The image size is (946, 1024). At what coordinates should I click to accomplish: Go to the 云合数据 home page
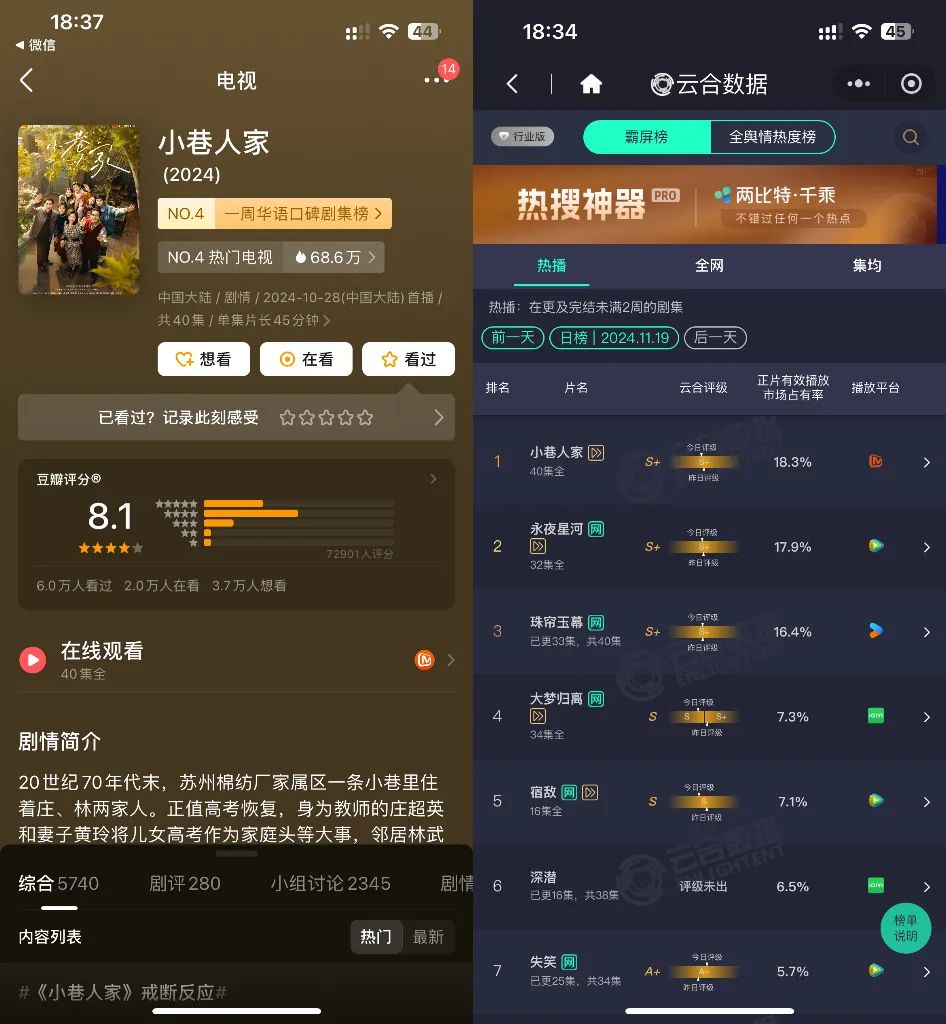(x=591, y=84)
